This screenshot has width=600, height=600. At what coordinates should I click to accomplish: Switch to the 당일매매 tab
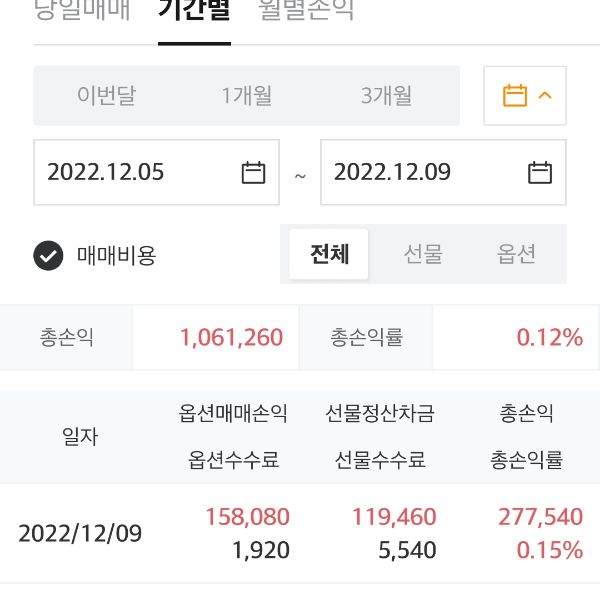(82, 12)
